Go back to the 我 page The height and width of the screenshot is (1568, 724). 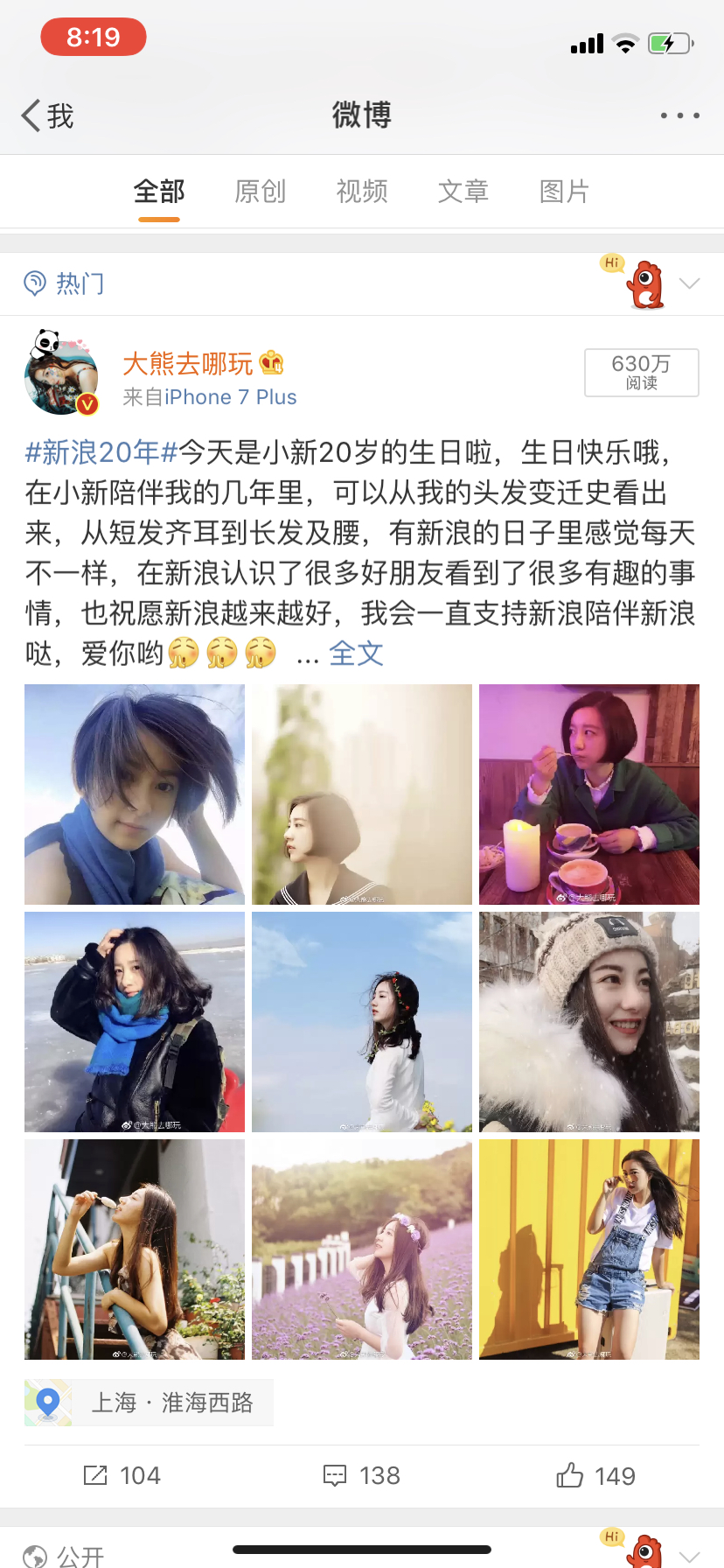pyautogui.click(x=47, y=115)
